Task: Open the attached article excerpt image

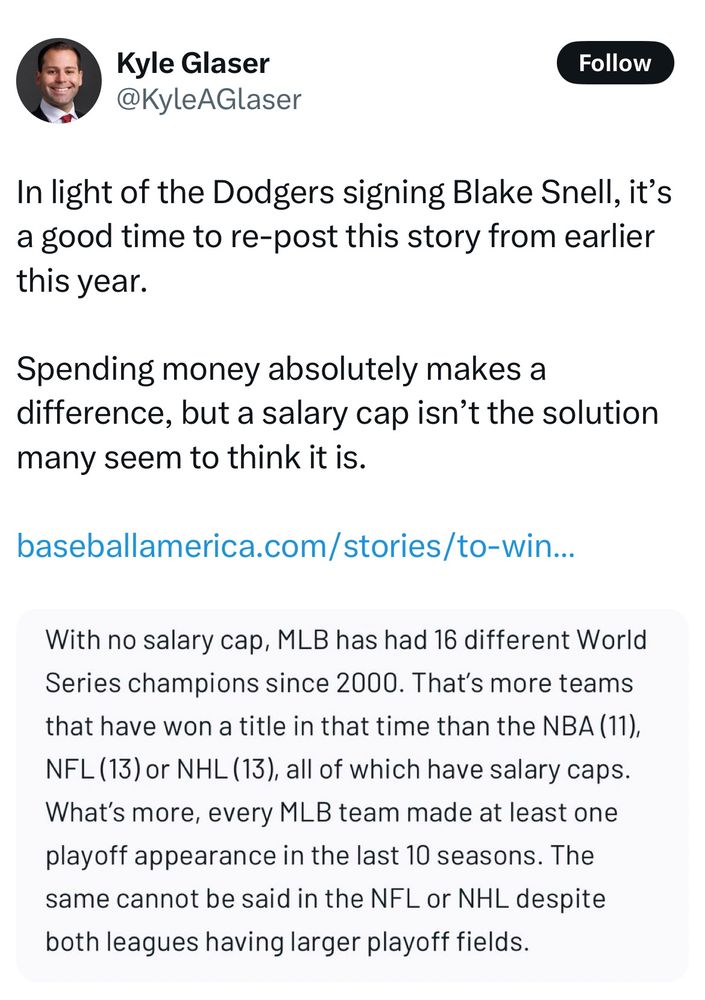Action: [352, 790]
